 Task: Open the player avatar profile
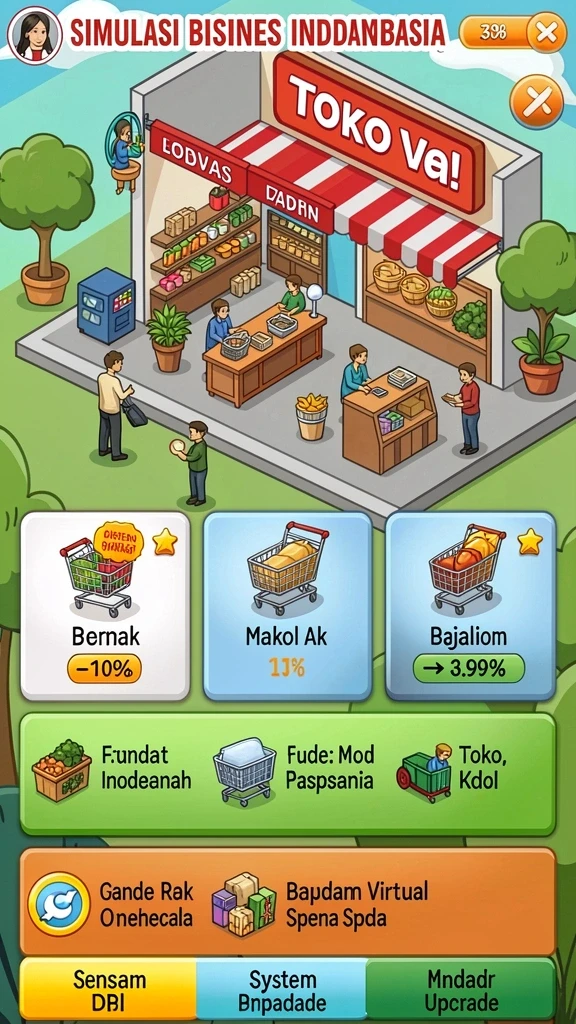click(34, 35)
